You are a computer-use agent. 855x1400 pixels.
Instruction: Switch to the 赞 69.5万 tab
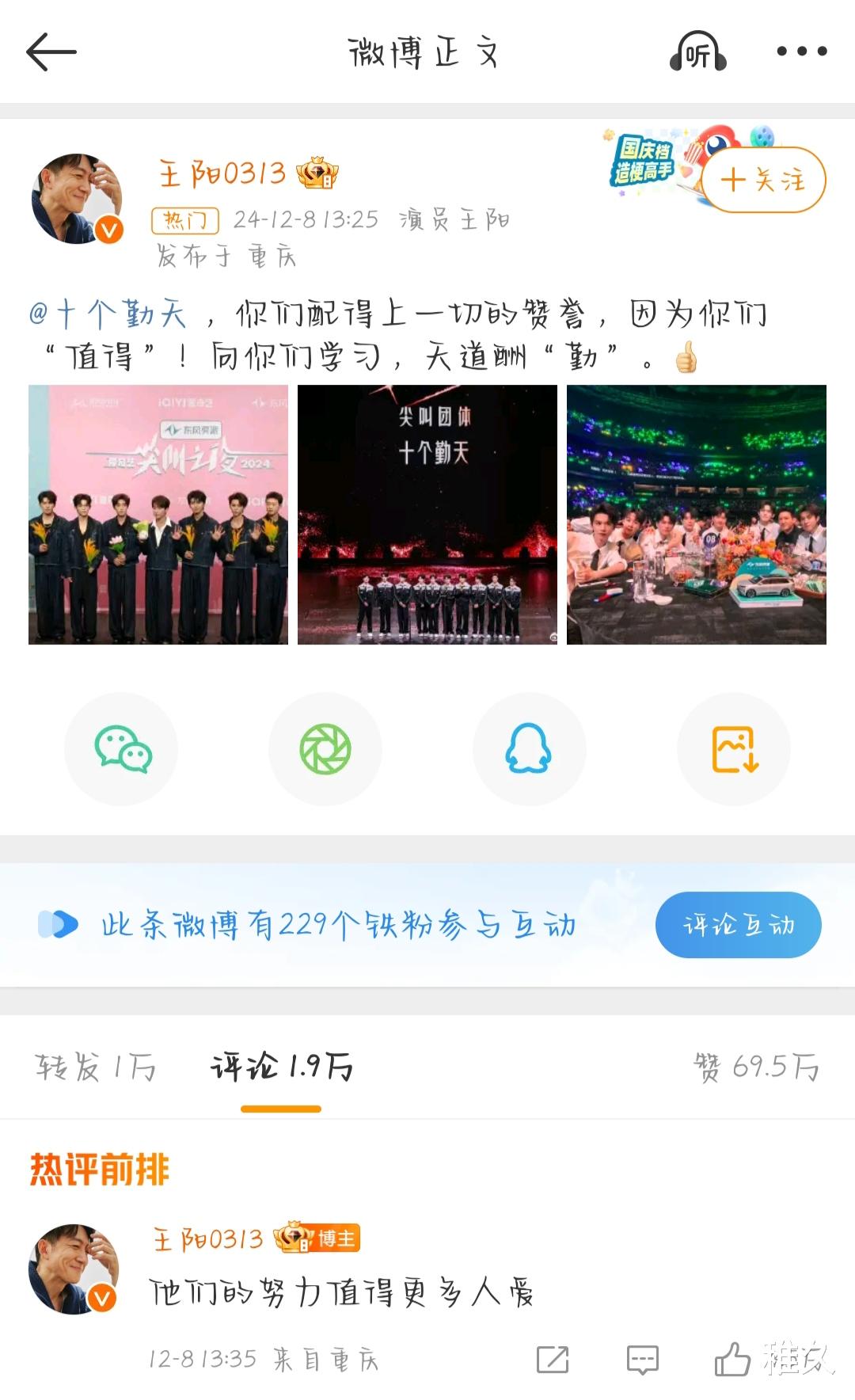pos(756,1067)
